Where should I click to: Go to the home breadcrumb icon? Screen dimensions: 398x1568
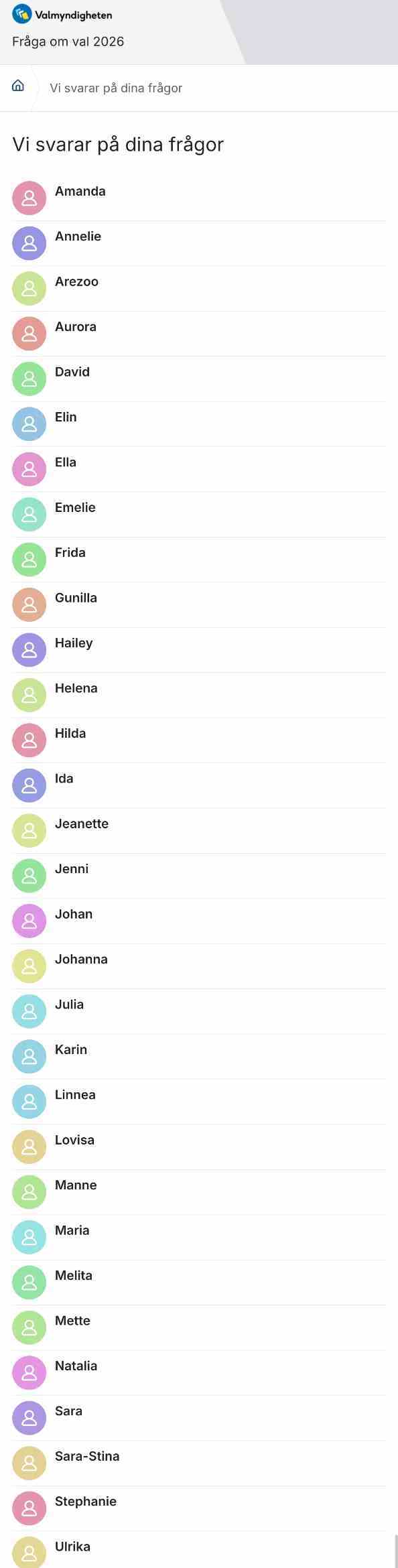18,86
